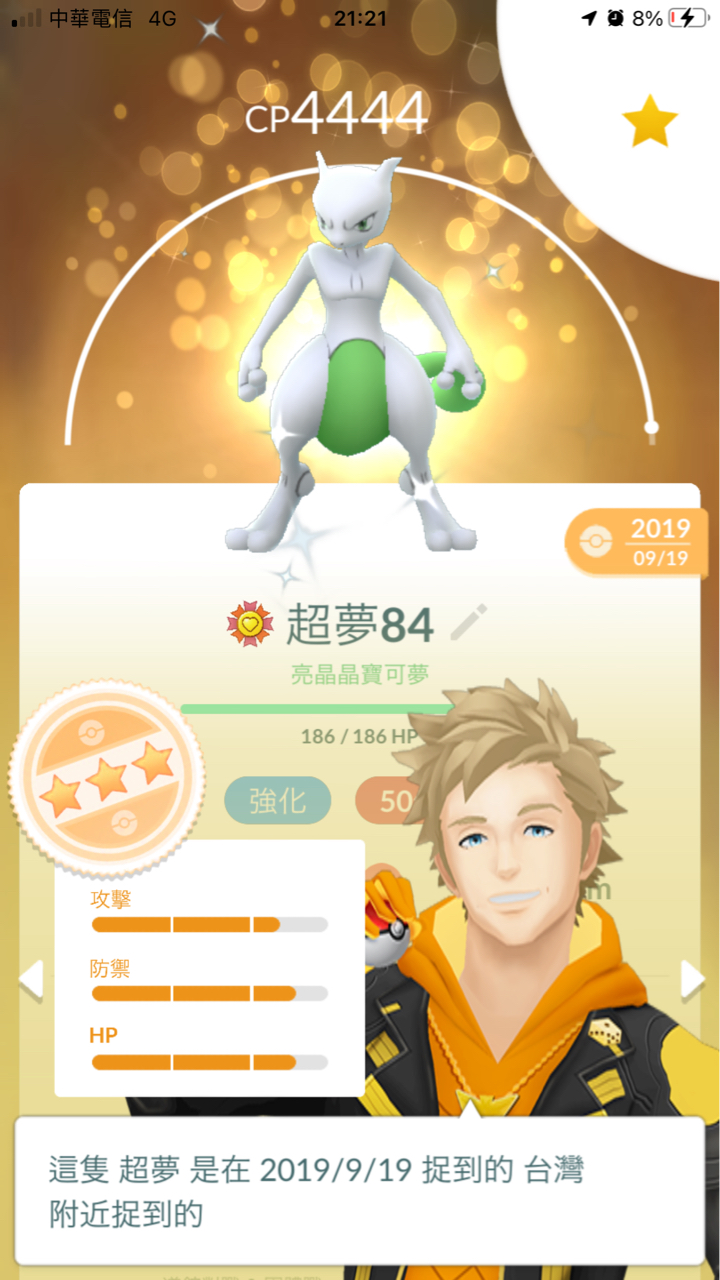The width and height of the screenshot is (720, 1280).
Task: Edit the nickname 超夢84 with pencil icon
Action: (468, 622)
